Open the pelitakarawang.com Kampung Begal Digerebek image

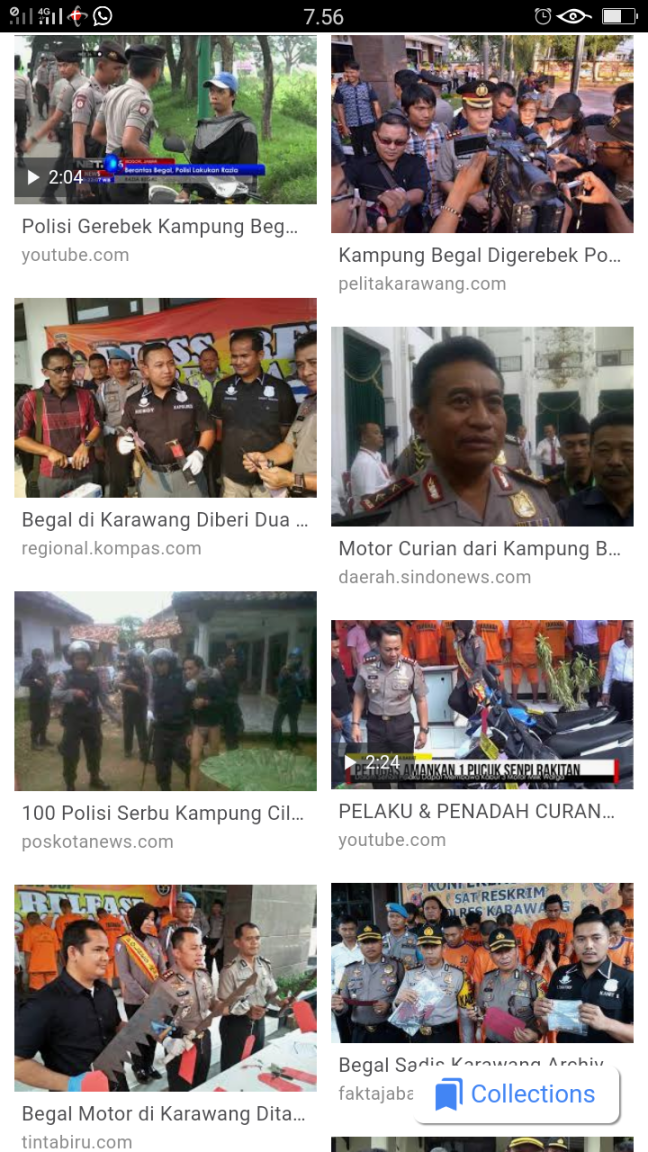[482, 134]
